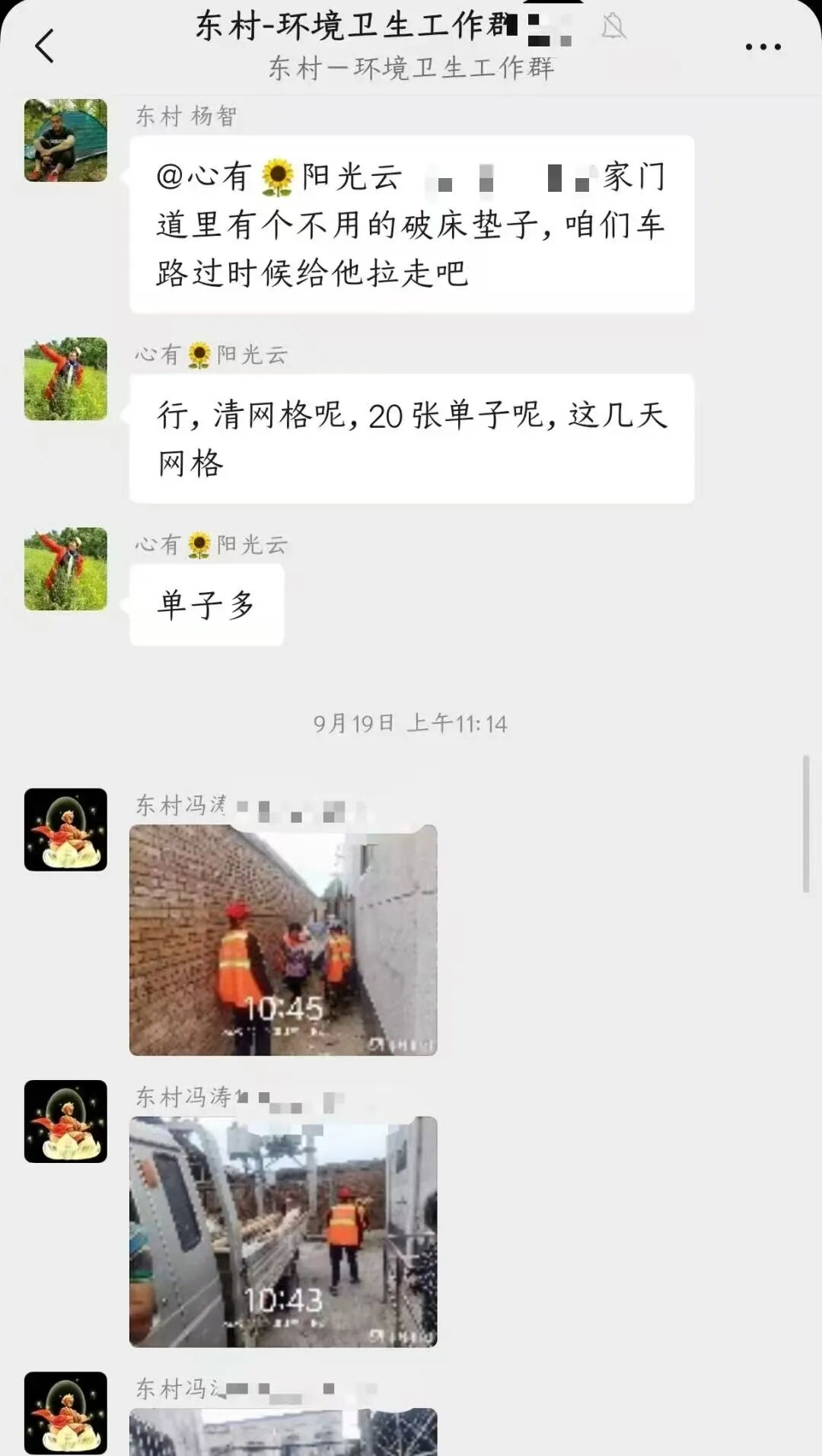Open the three-dot chat info menu
The width and height of the screenshot is (822, 1456).
tap(763, 47)
